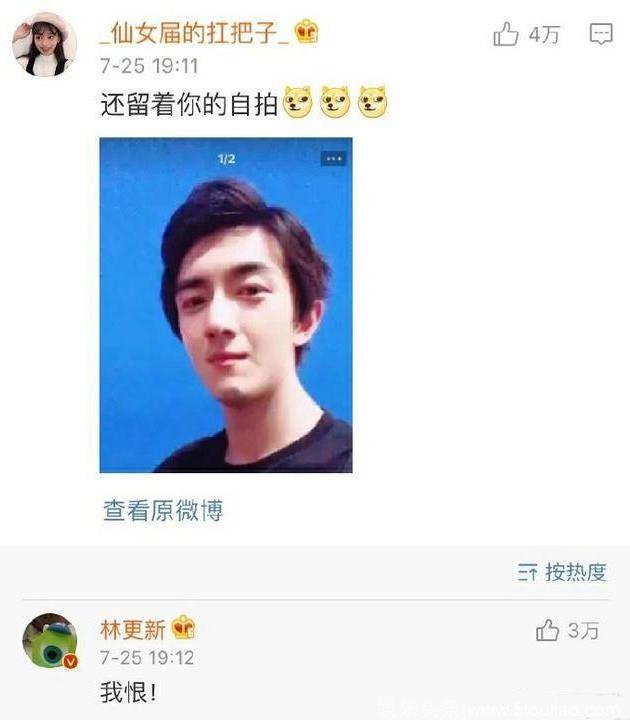Change sorting with 按热度
The width and height of the screenshot is (630, 720).
point(563,572)
